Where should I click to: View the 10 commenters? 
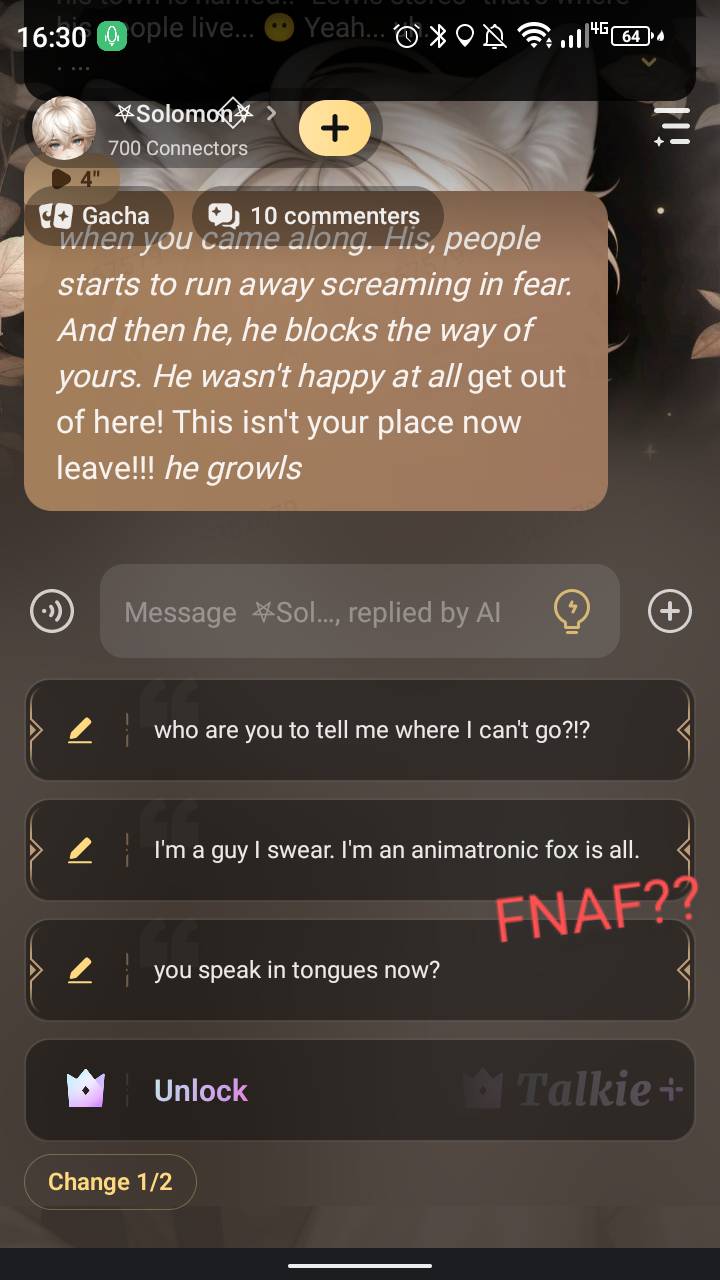[316, 215]
